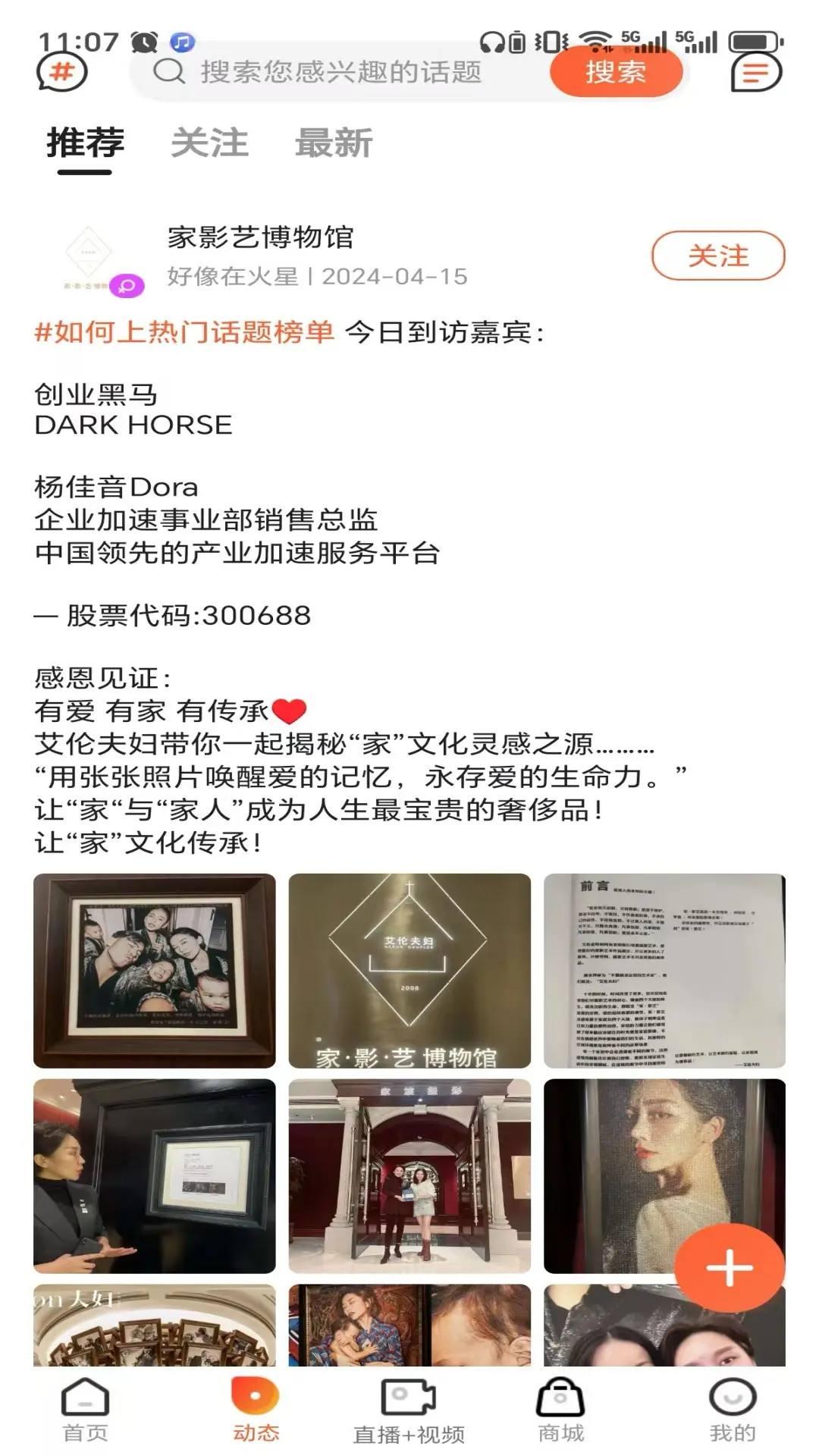This screenshot has height=1456, width=819.
Task: Create a new post with the plus button
Action: pyautogui.click(x=729, y=1268)
